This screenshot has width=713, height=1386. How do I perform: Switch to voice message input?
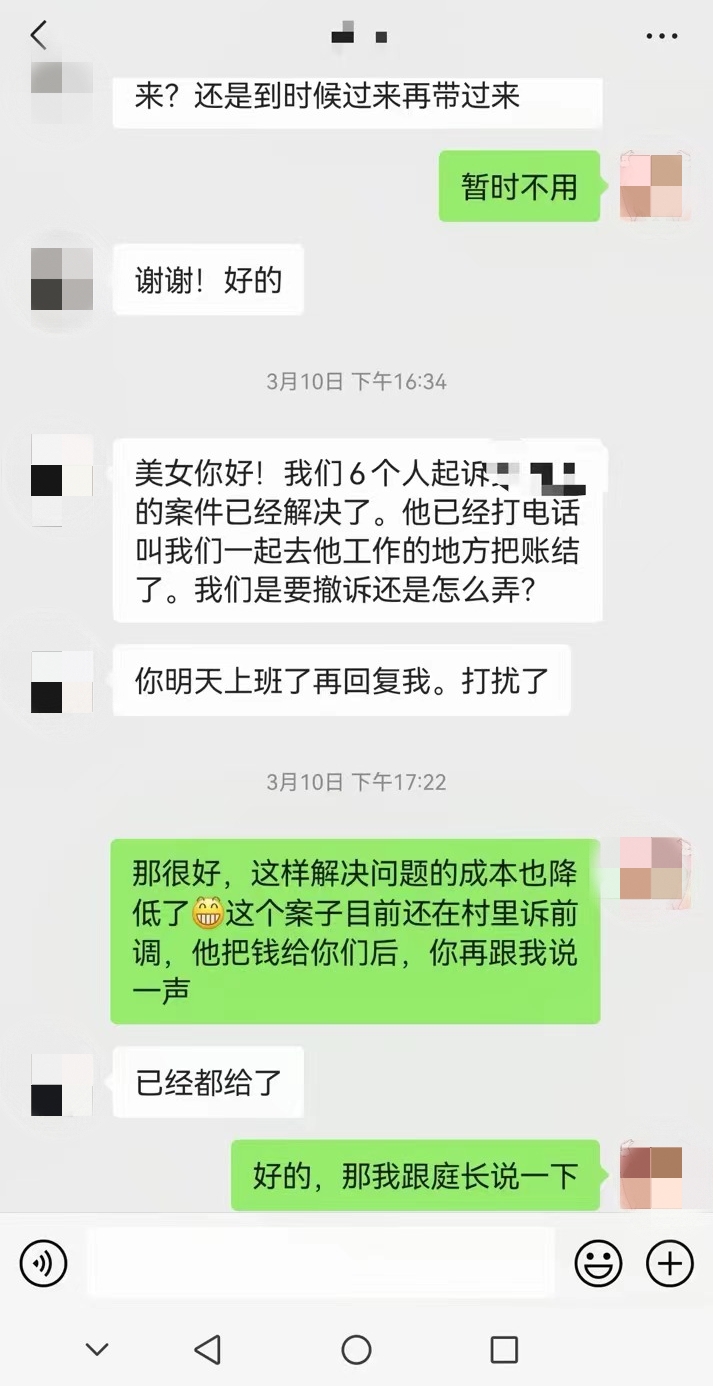point(43,1264)
